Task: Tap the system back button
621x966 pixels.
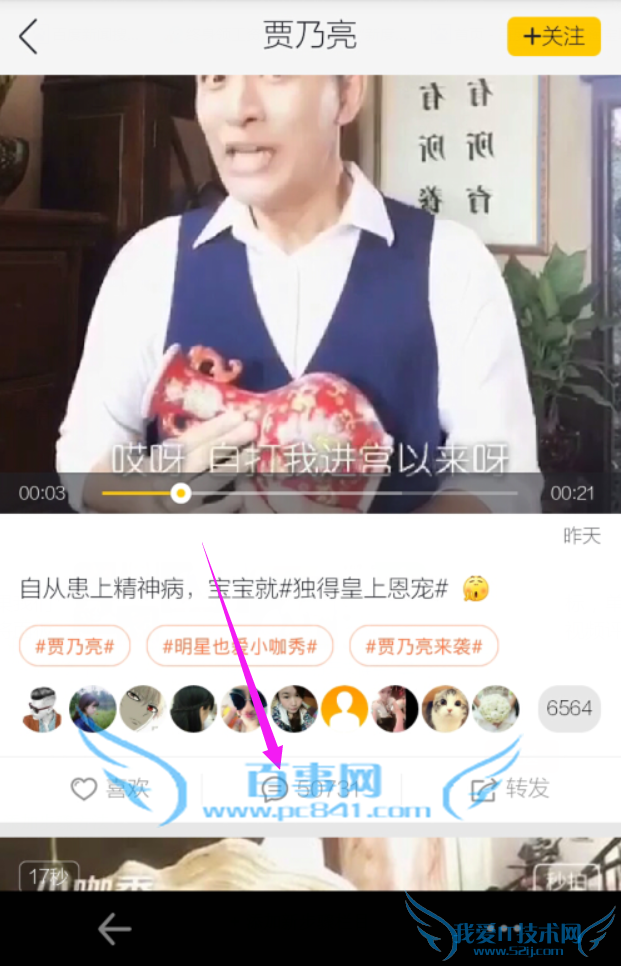Action: point(114,929)
